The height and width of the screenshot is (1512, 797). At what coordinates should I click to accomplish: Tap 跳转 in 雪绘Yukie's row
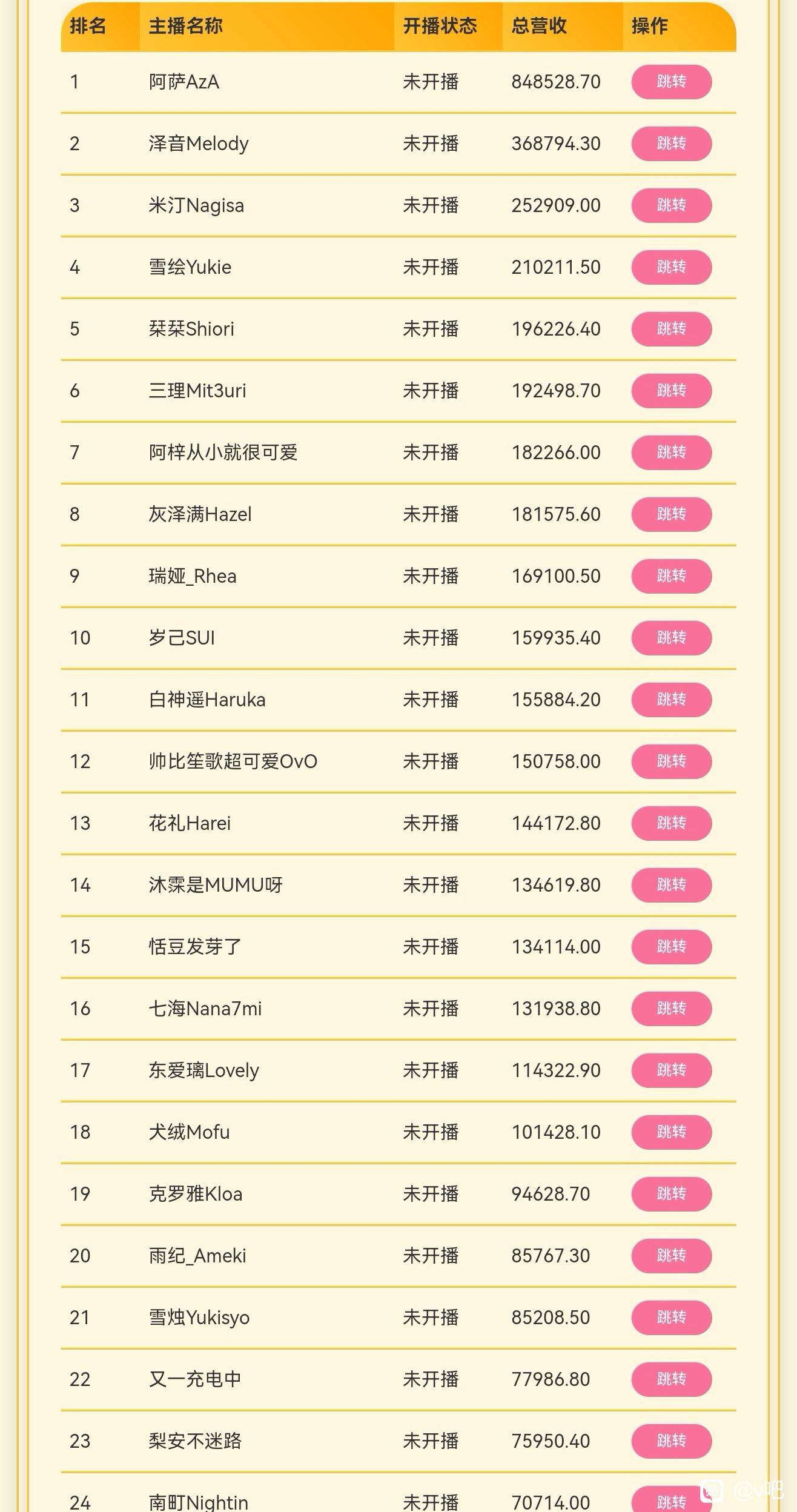click(x=671, y=267)
